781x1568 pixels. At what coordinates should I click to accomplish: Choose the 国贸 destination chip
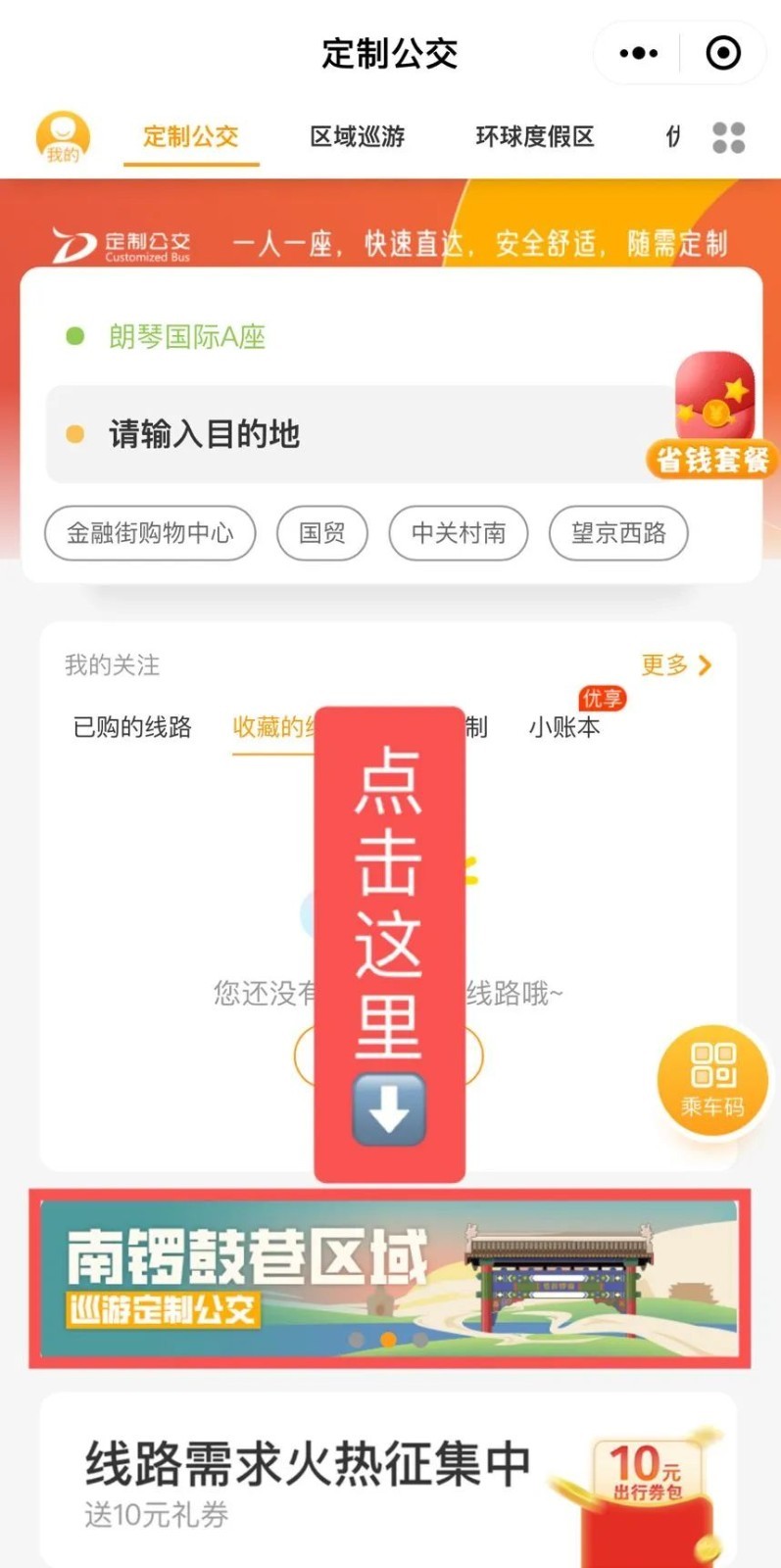(322, 533)
